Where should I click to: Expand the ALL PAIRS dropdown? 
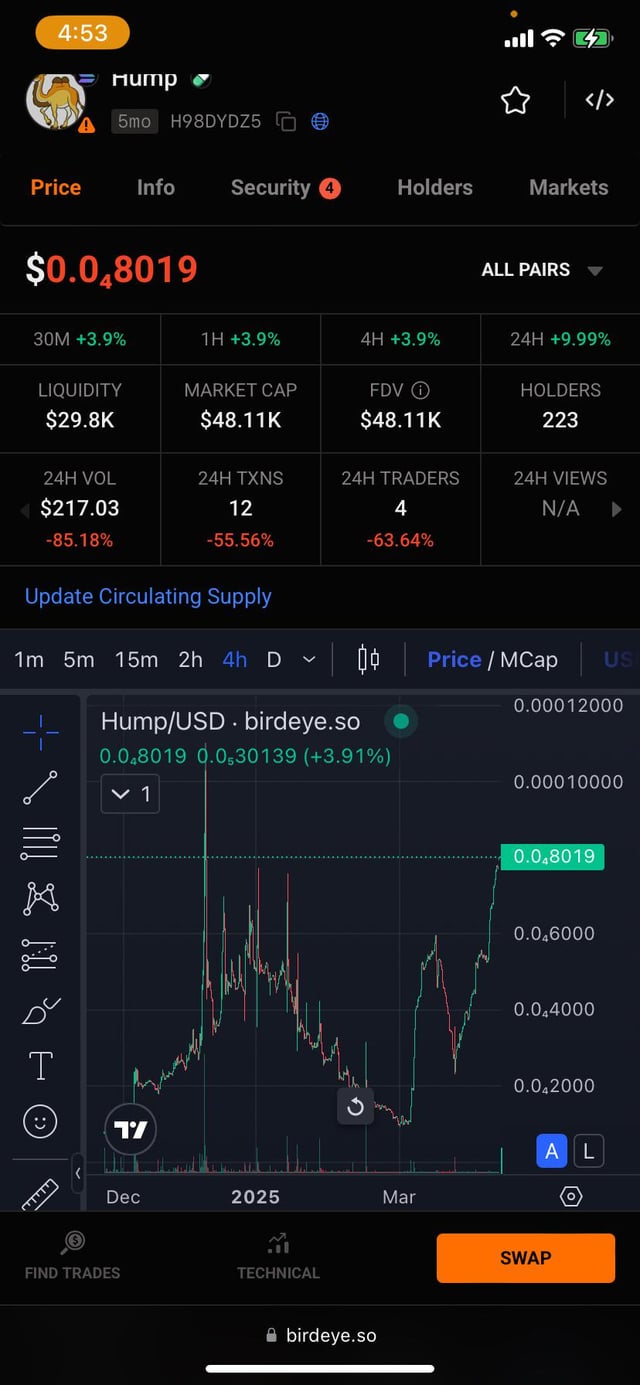541,270
